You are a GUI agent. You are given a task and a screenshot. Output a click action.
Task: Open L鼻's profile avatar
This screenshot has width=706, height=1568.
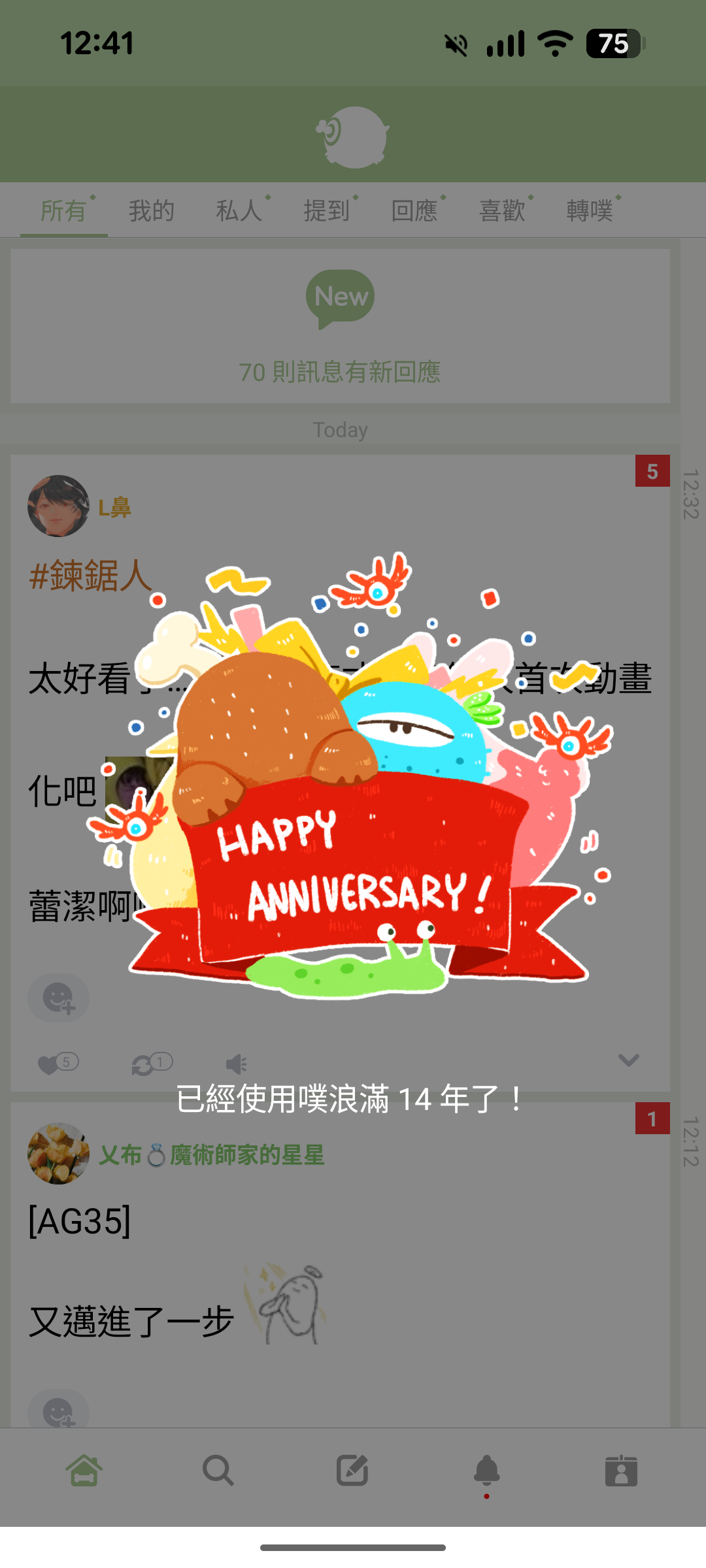(x=58, y=506)
